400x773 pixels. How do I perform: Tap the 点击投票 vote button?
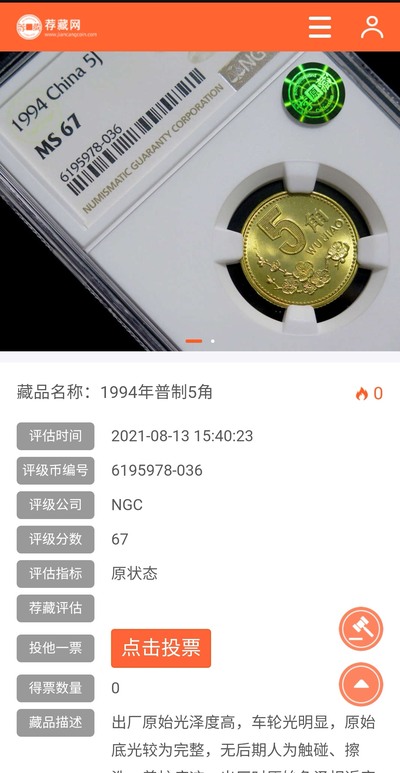[x=161, y=648]
